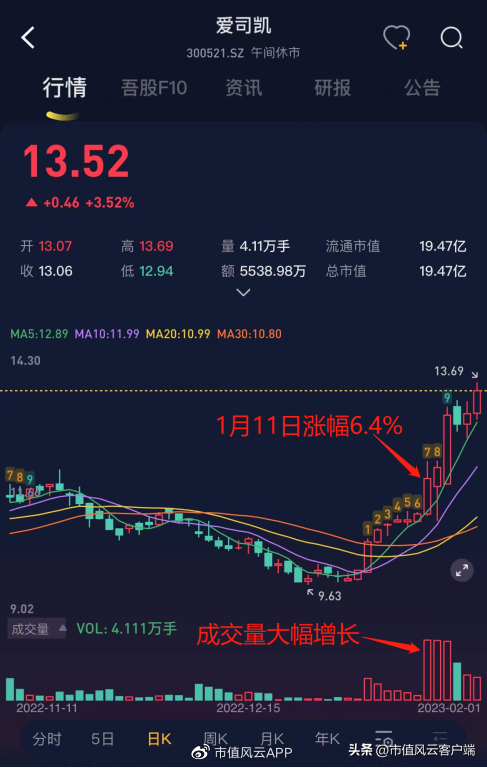Show the 月K chart
Image resolution: width=487 pixels, height=768 pixels.
coord(272,738)
